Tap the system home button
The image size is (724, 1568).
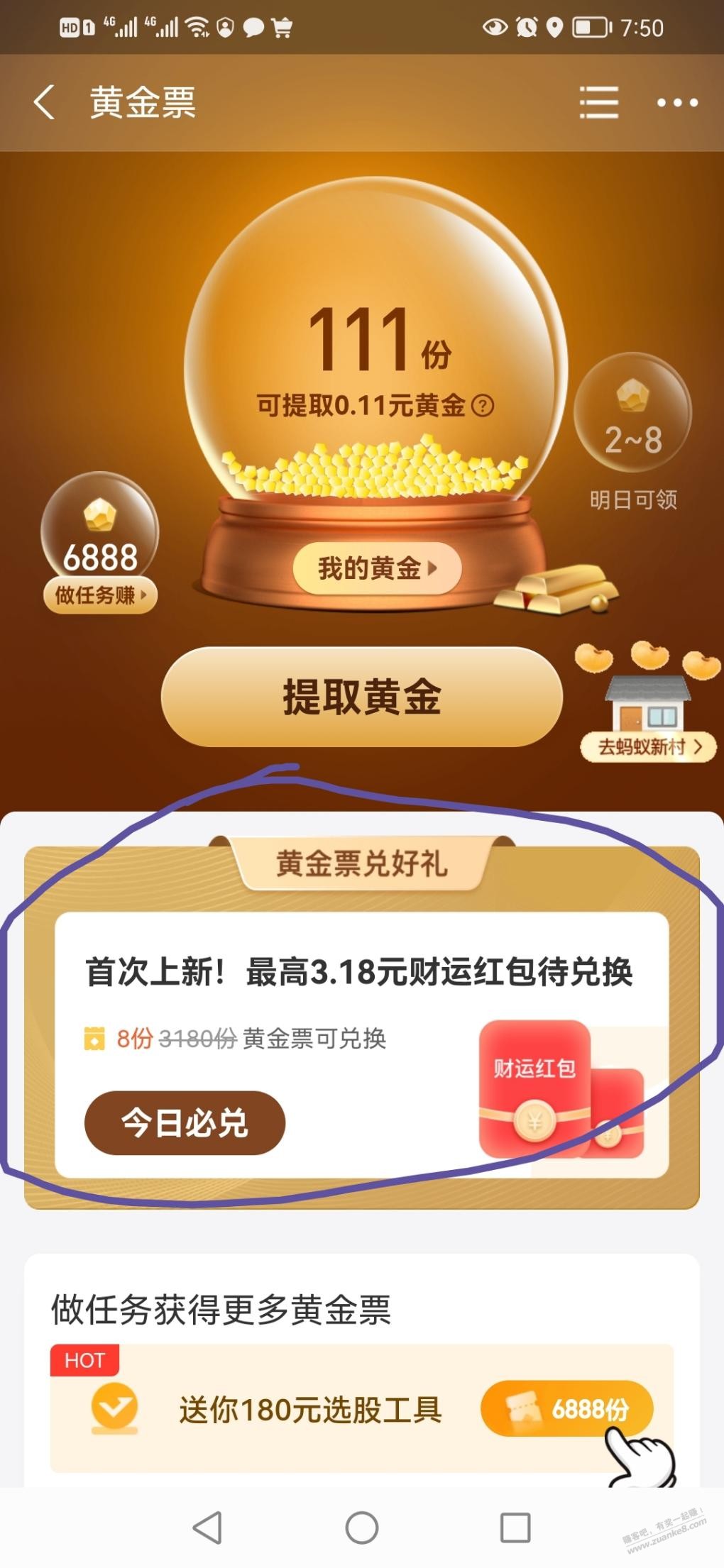pos(362,1528)
